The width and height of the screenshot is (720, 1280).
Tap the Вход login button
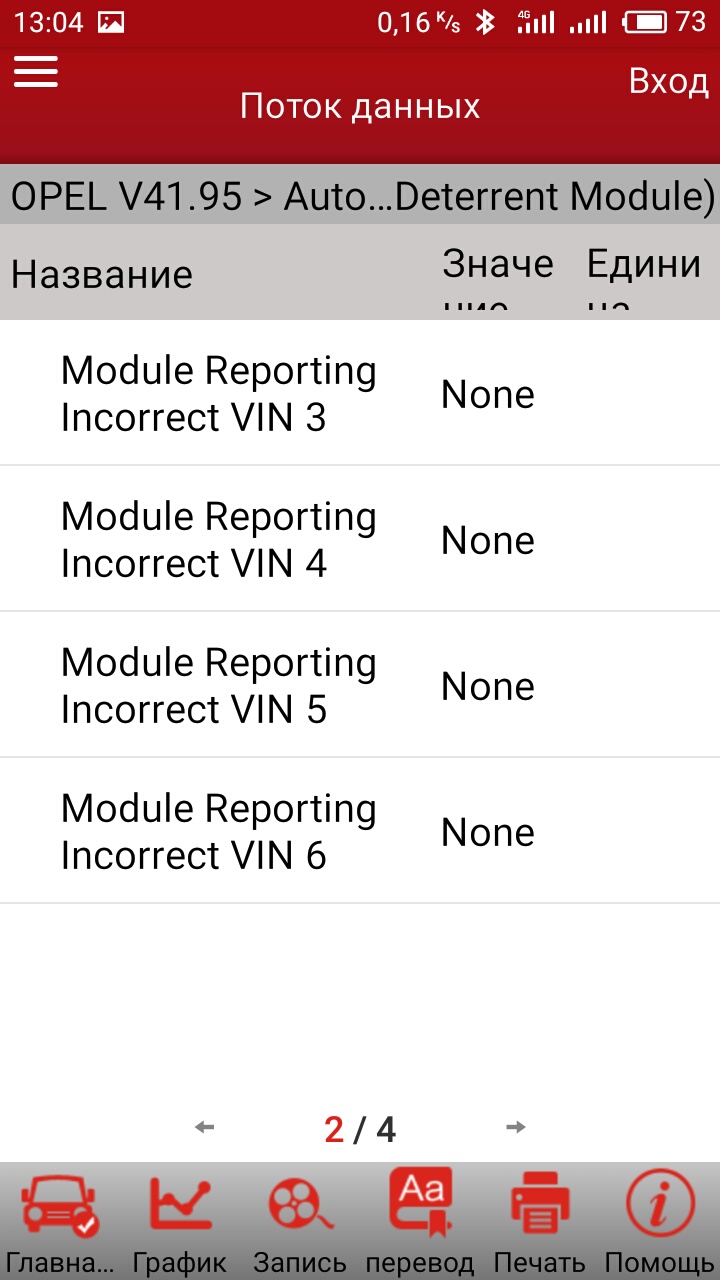pos(668,81)
